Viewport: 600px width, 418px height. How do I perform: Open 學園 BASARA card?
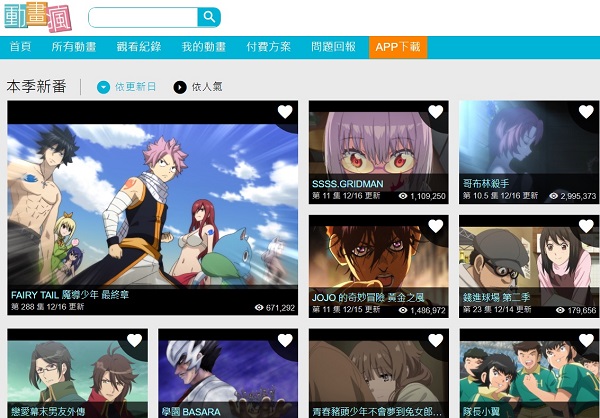[x=228, y=372]
